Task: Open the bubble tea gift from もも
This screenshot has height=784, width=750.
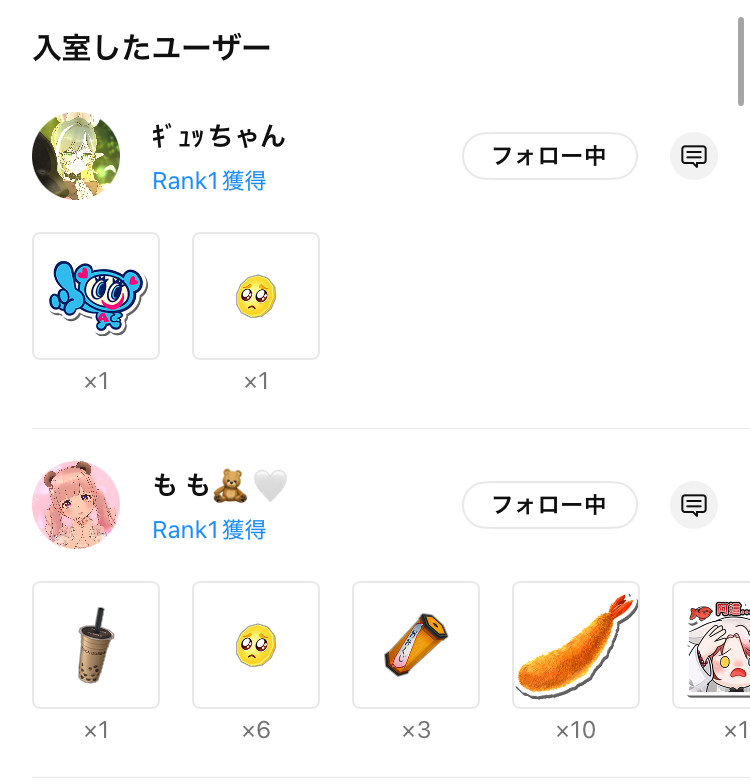Action: (x=96, y=645)
